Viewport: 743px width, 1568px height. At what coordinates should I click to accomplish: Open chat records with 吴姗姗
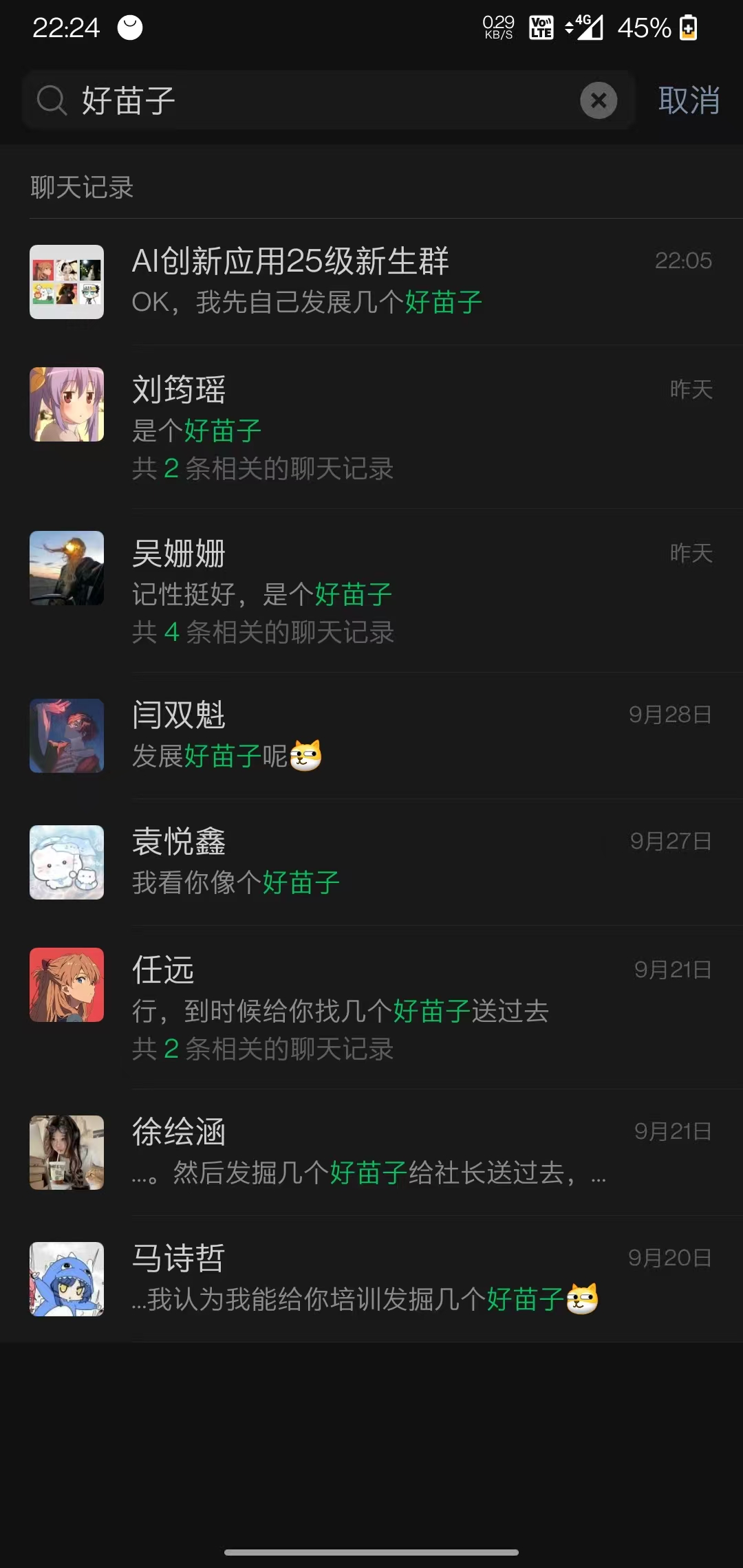[371, 590]
